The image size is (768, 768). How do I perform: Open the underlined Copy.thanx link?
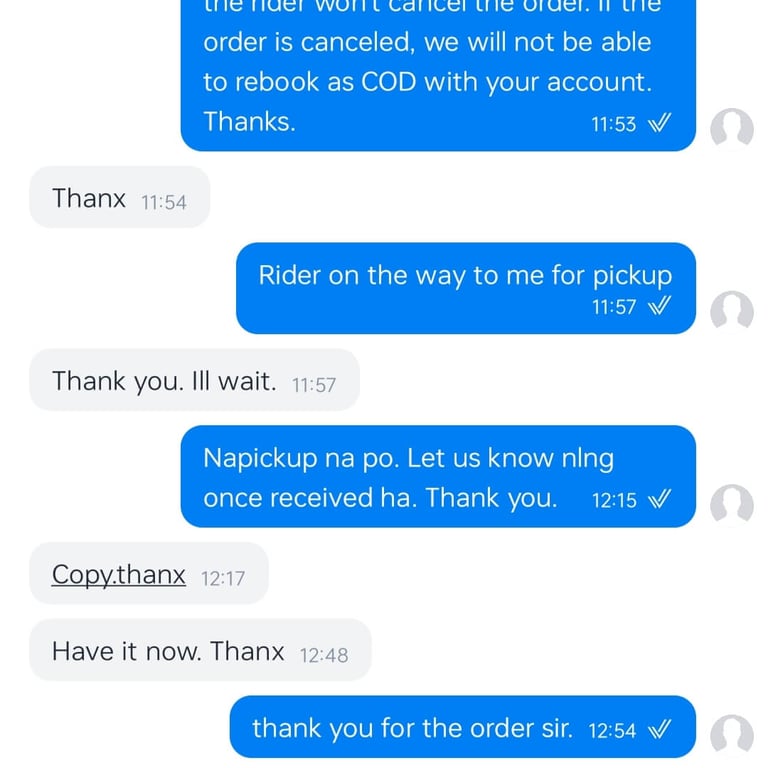click(119, 575)
